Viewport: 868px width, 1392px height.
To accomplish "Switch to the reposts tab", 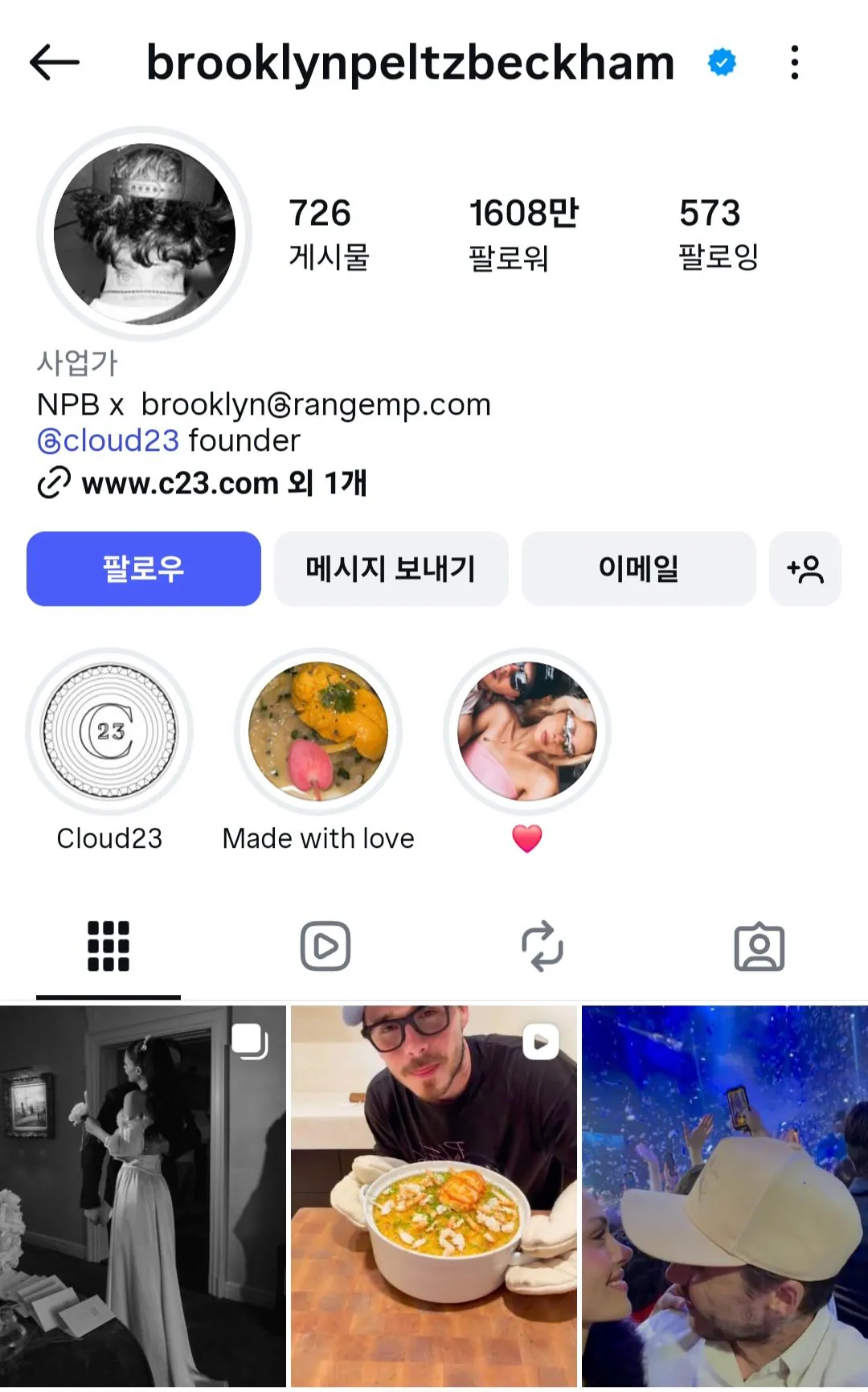I will tap(542, 947).
